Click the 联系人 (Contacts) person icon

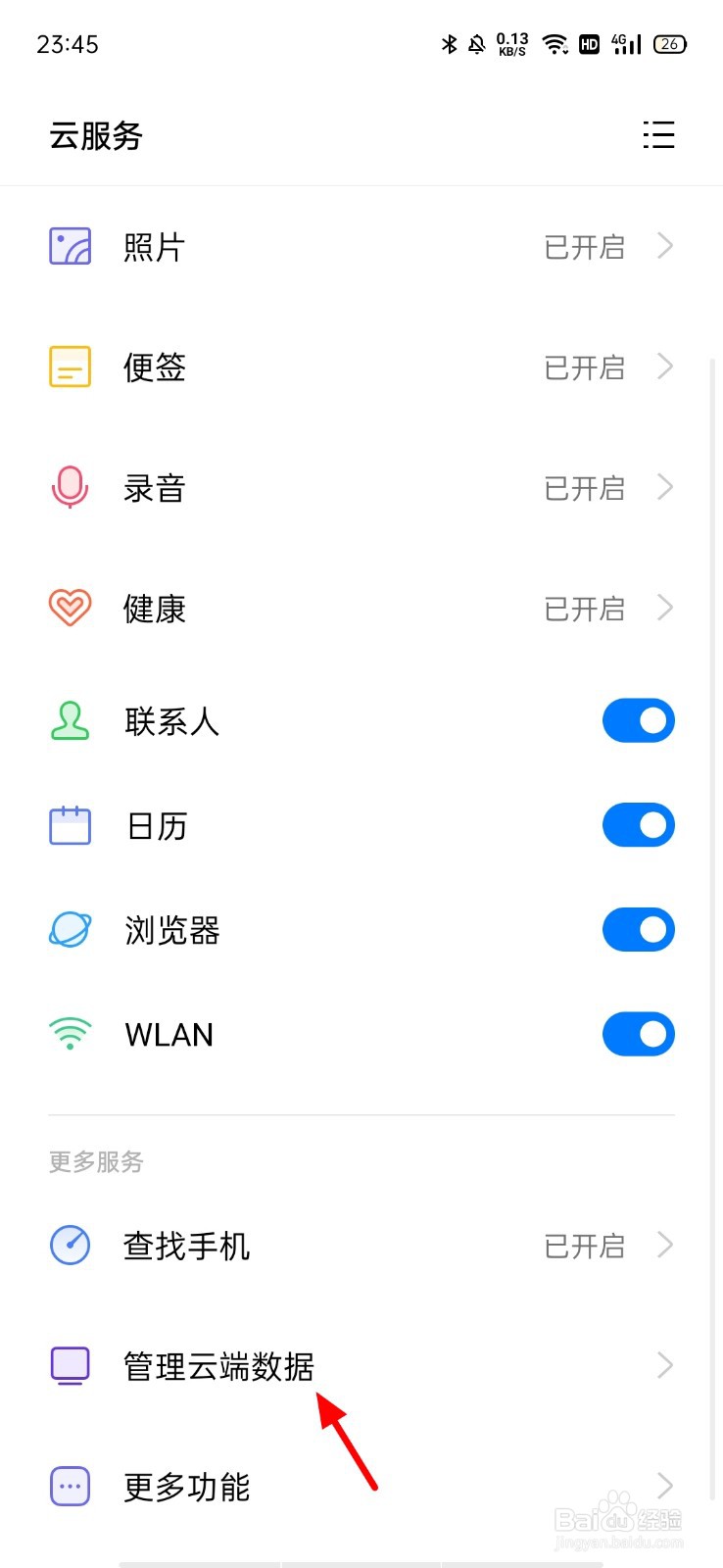(x=70, y=720)
